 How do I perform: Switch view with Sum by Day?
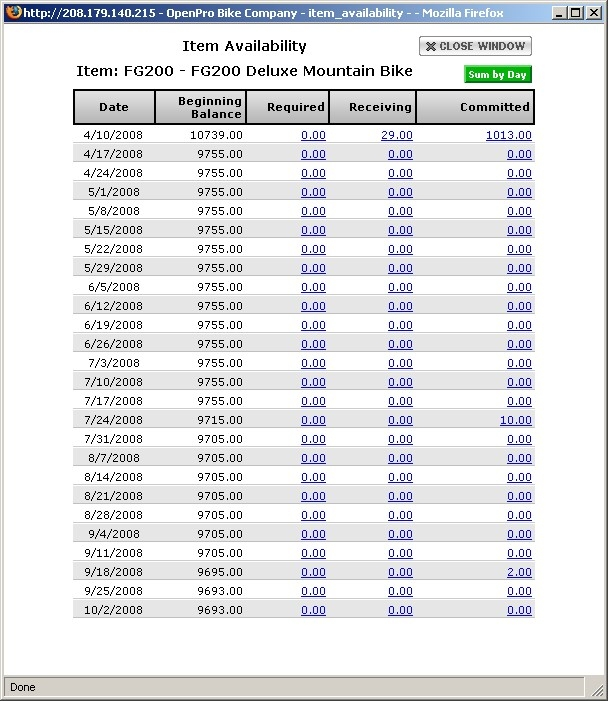(497, 75)
